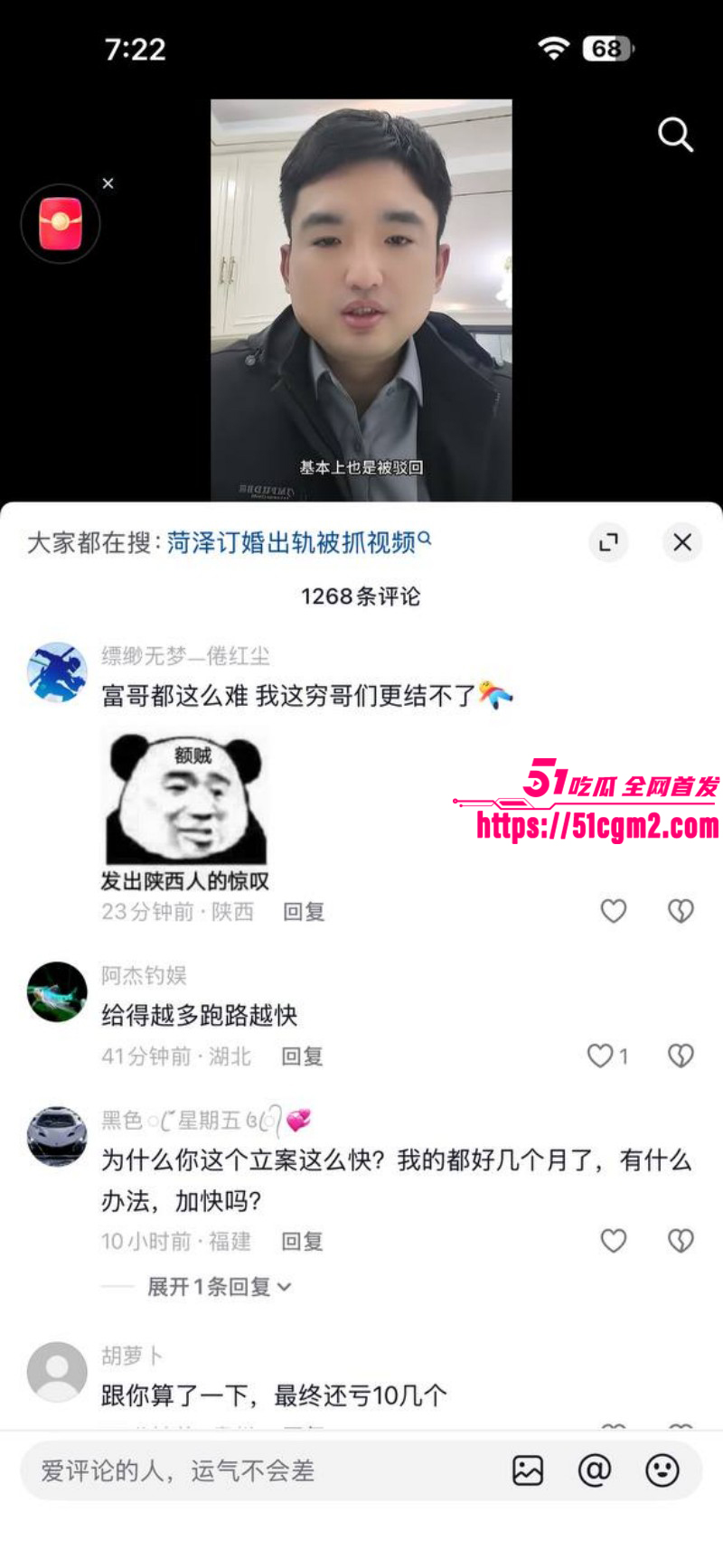The height and width of the screenshot is (1568, 723).
Task: Tap dislike icon on 黑色星期五's comment
Action: coord(680,1241)
